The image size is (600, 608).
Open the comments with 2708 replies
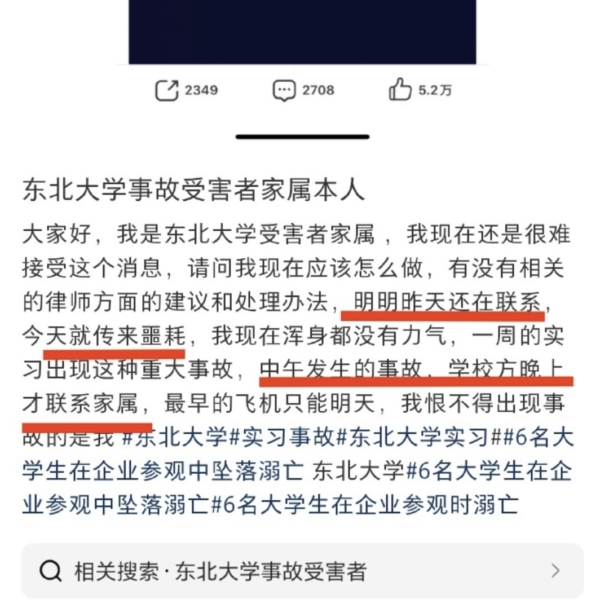(x=284, y=90)
